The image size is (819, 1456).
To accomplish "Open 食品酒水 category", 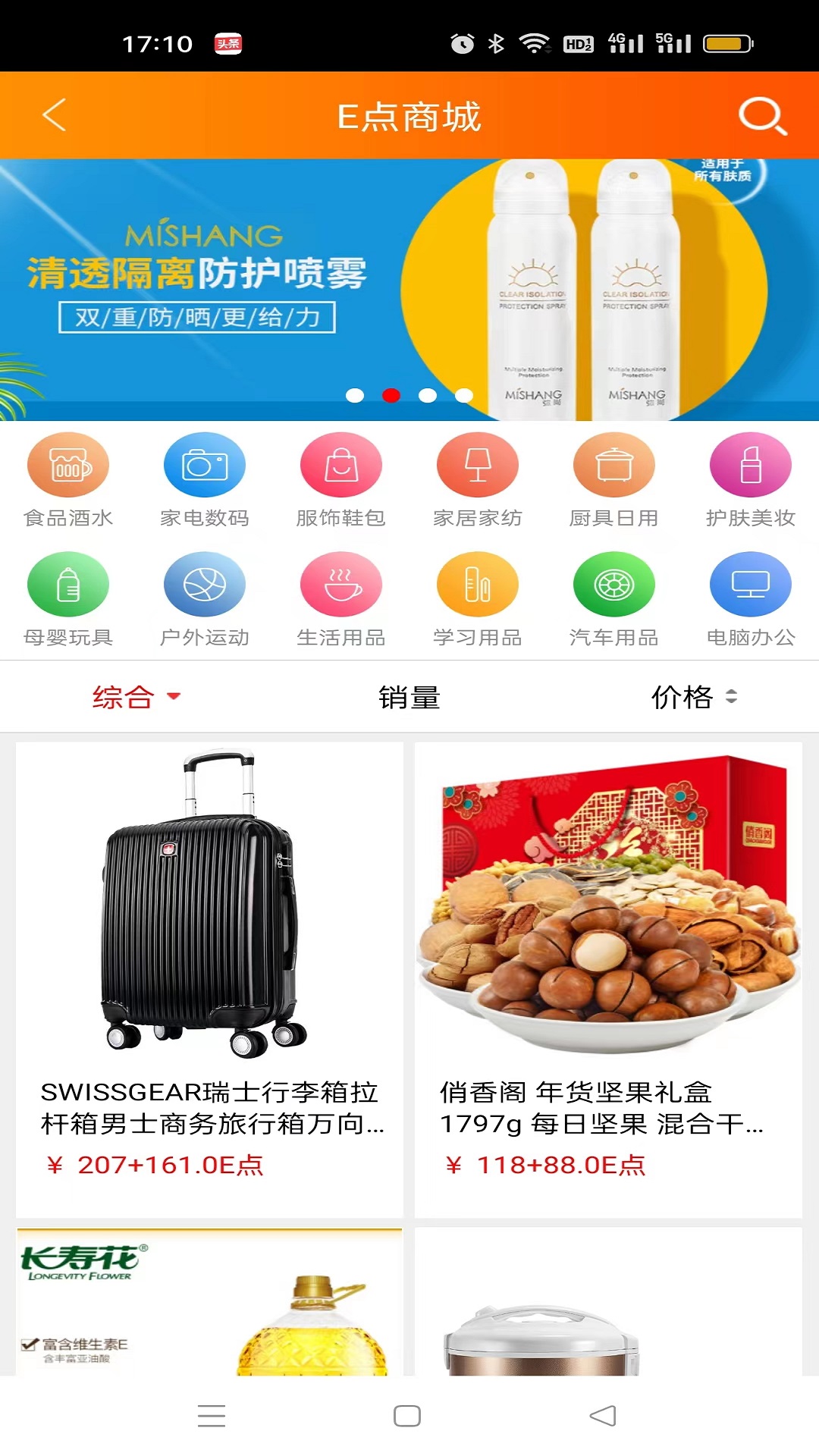I will pos(68,479).
